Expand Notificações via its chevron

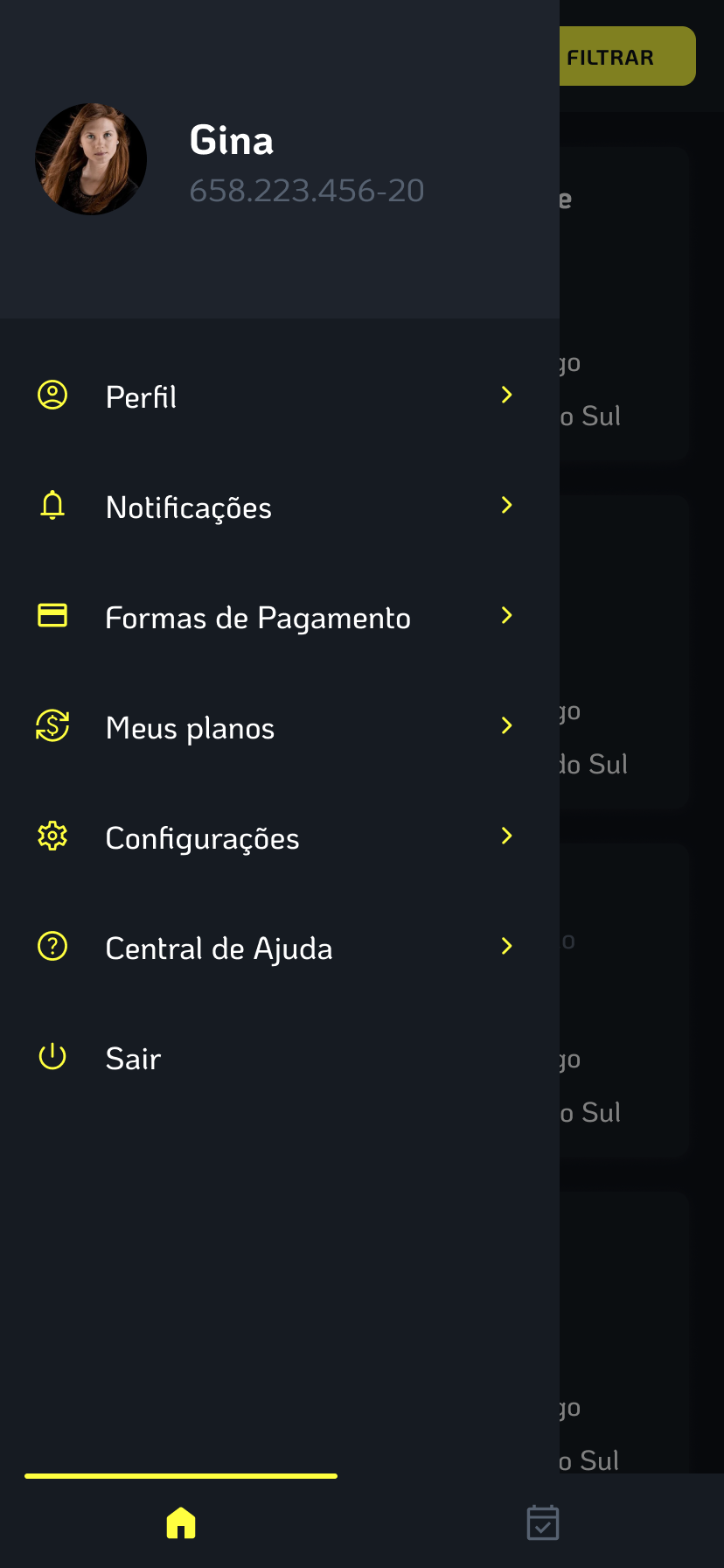click(x=507, y=506)
